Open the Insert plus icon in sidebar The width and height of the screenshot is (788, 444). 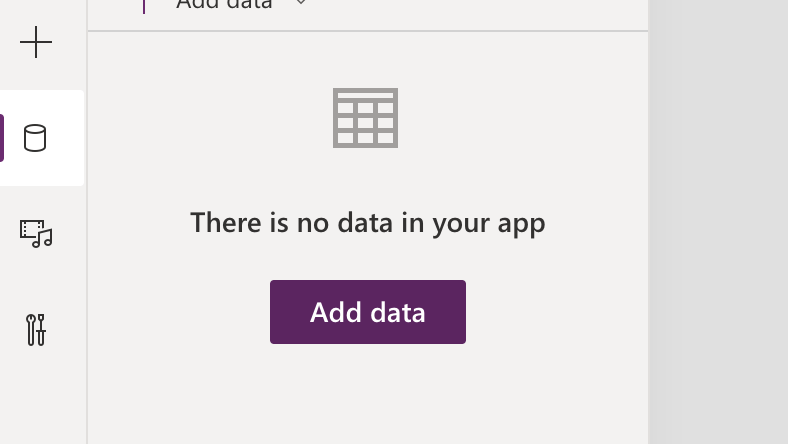(36, 42)
